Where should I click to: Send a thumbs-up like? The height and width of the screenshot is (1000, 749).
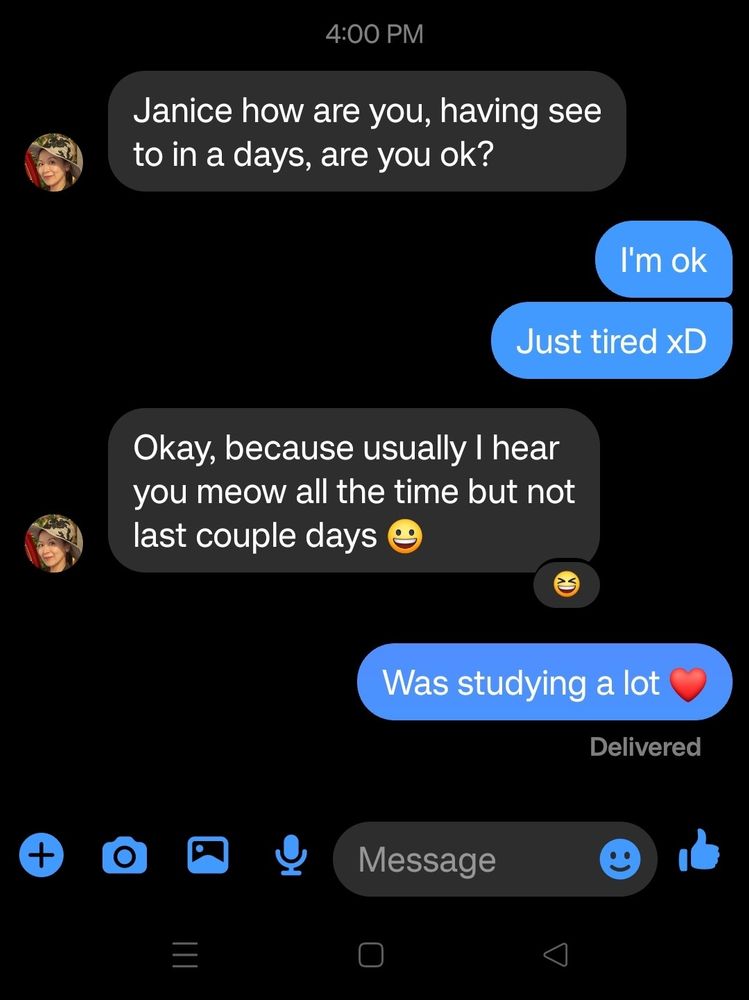[700, 852]
